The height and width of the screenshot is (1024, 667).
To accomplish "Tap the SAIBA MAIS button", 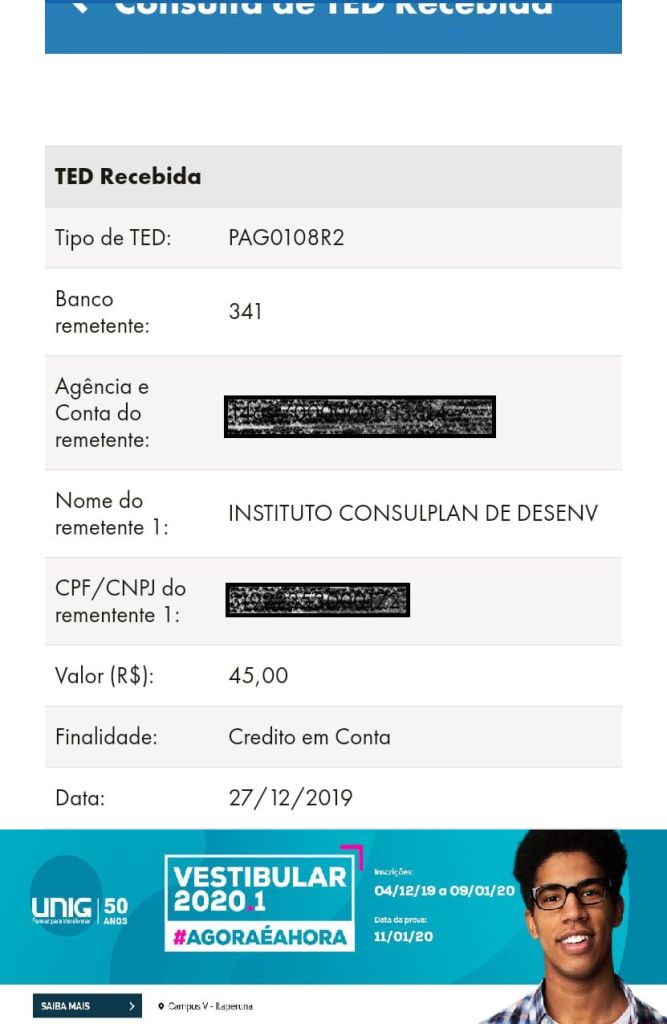I will [x=87, y=1006].
